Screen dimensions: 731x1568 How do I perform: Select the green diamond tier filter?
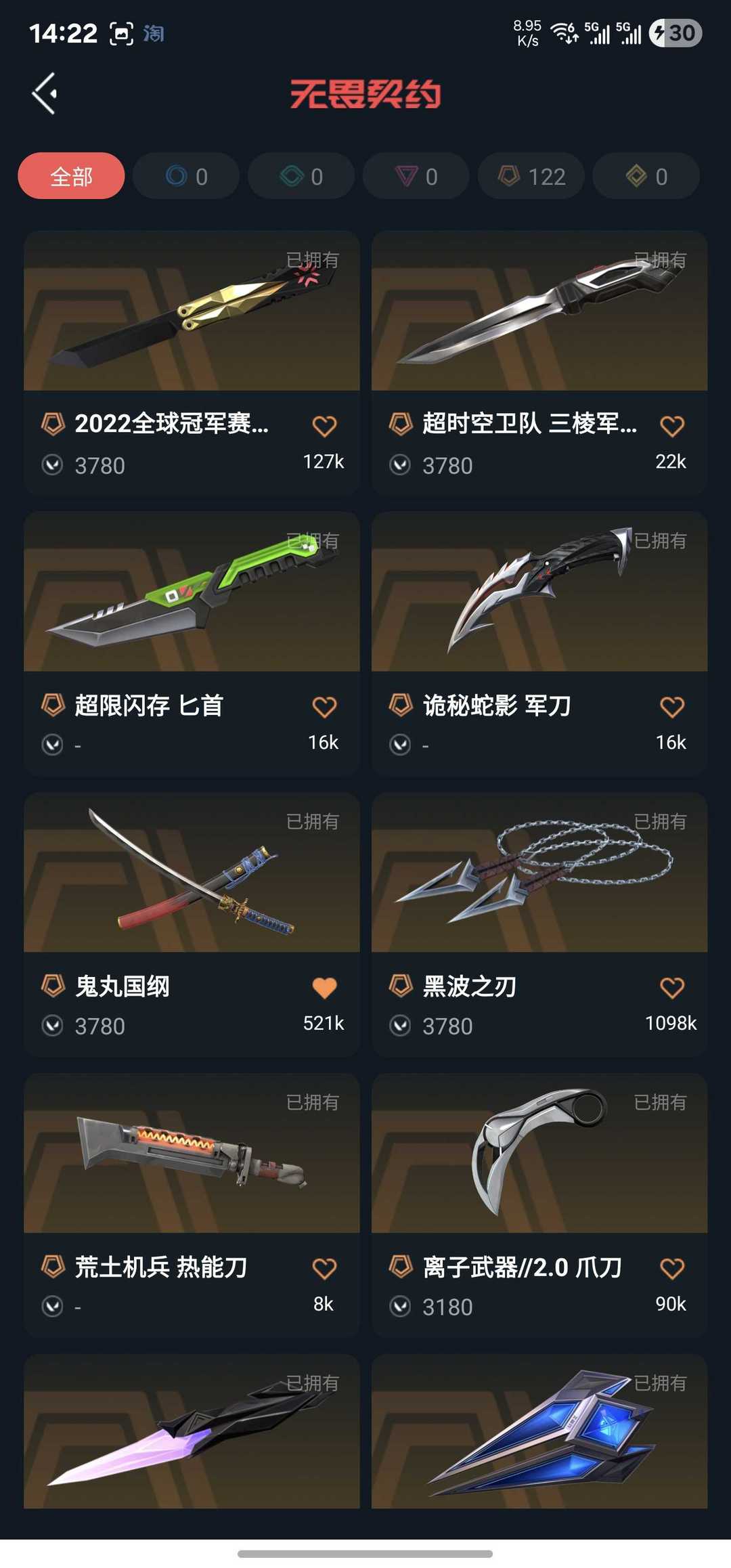[x=301, y=176]
